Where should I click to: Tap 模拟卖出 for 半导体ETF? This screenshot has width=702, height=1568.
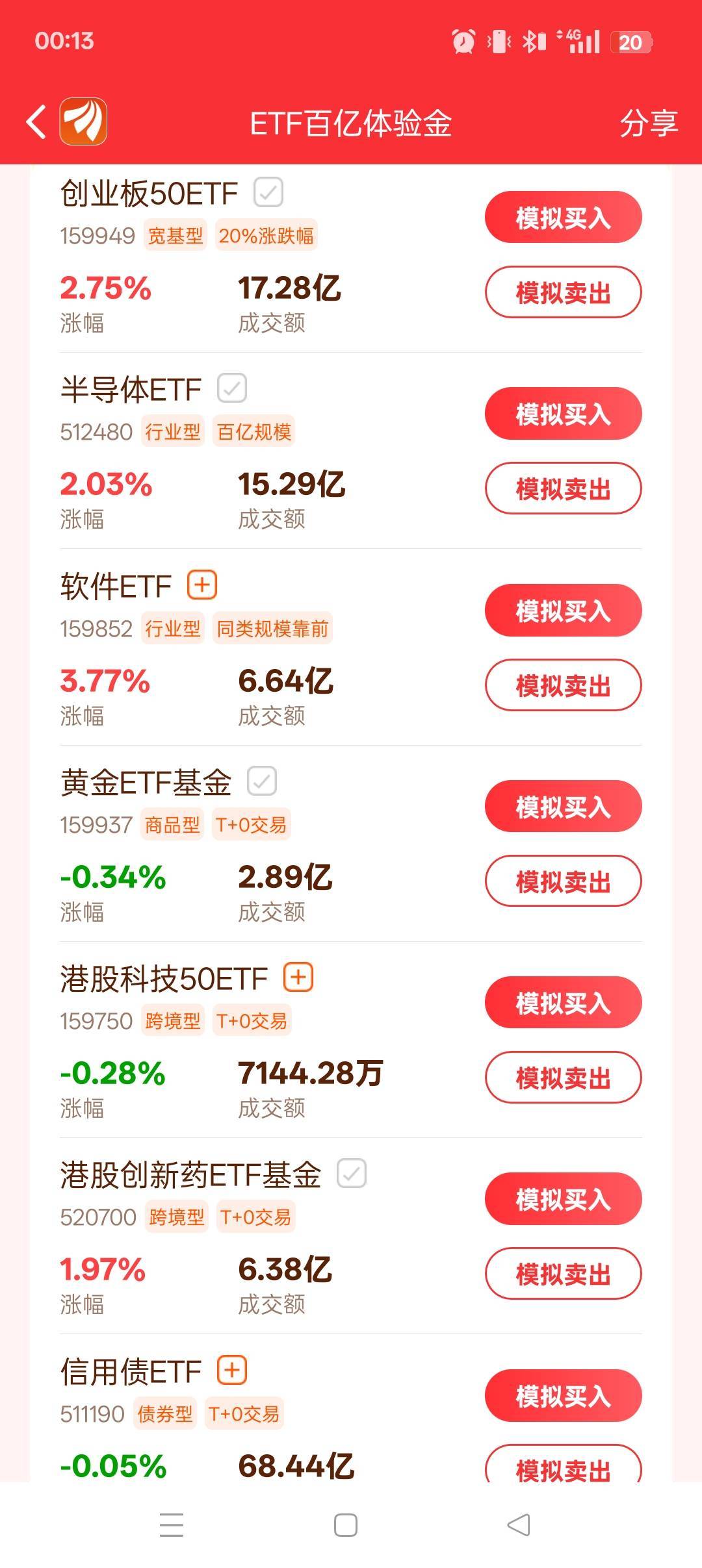(x=563, y=488)
